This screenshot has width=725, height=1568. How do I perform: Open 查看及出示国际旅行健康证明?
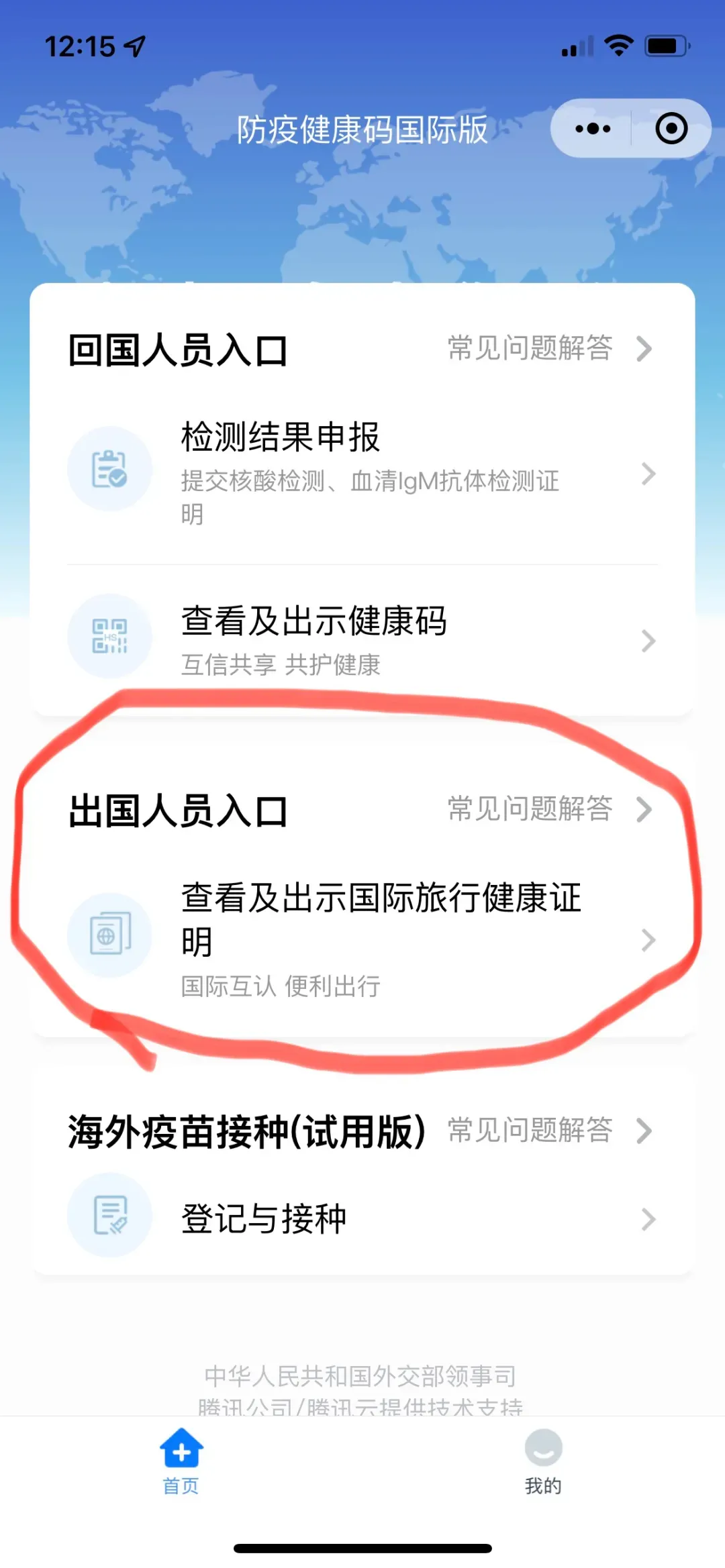(362, 938)
